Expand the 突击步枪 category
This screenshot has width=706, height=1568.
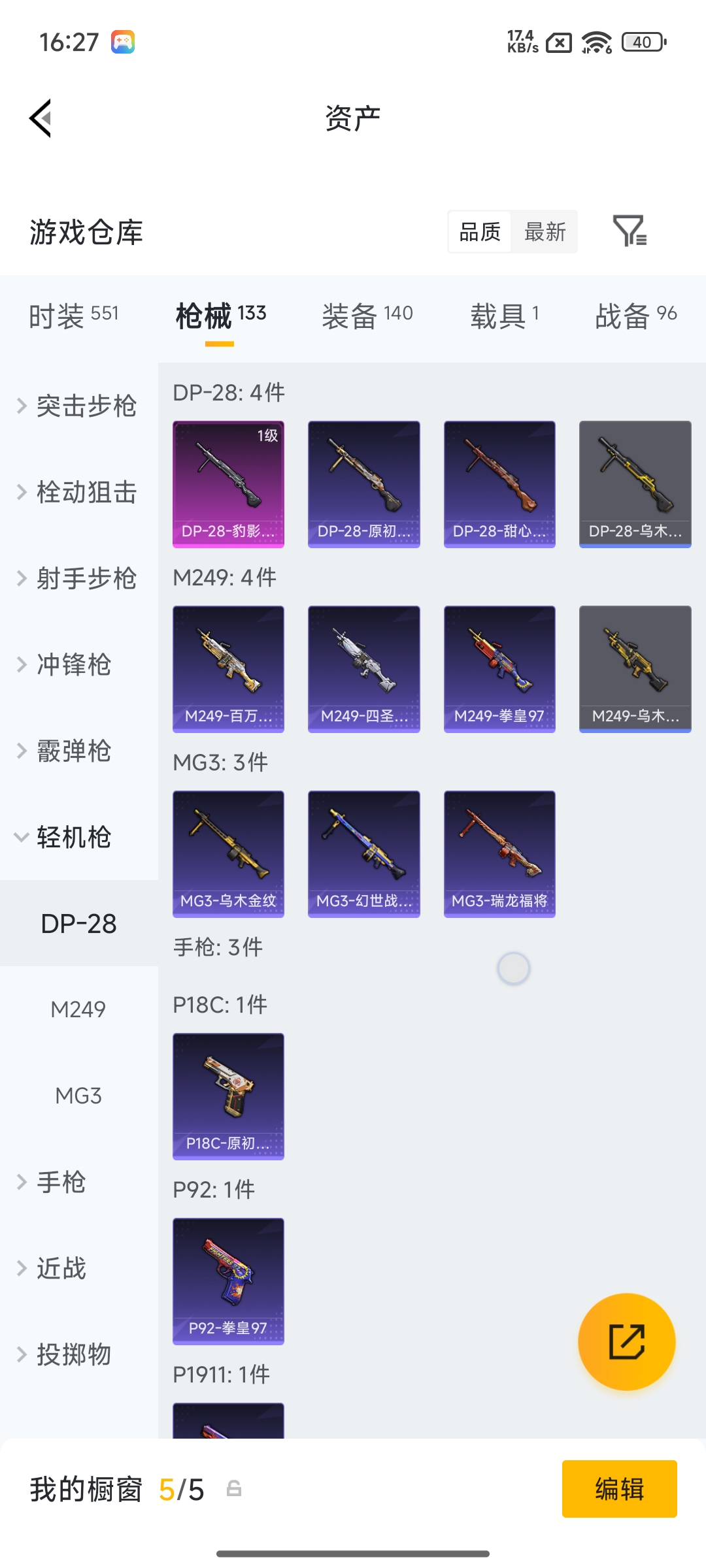point(78,406)
